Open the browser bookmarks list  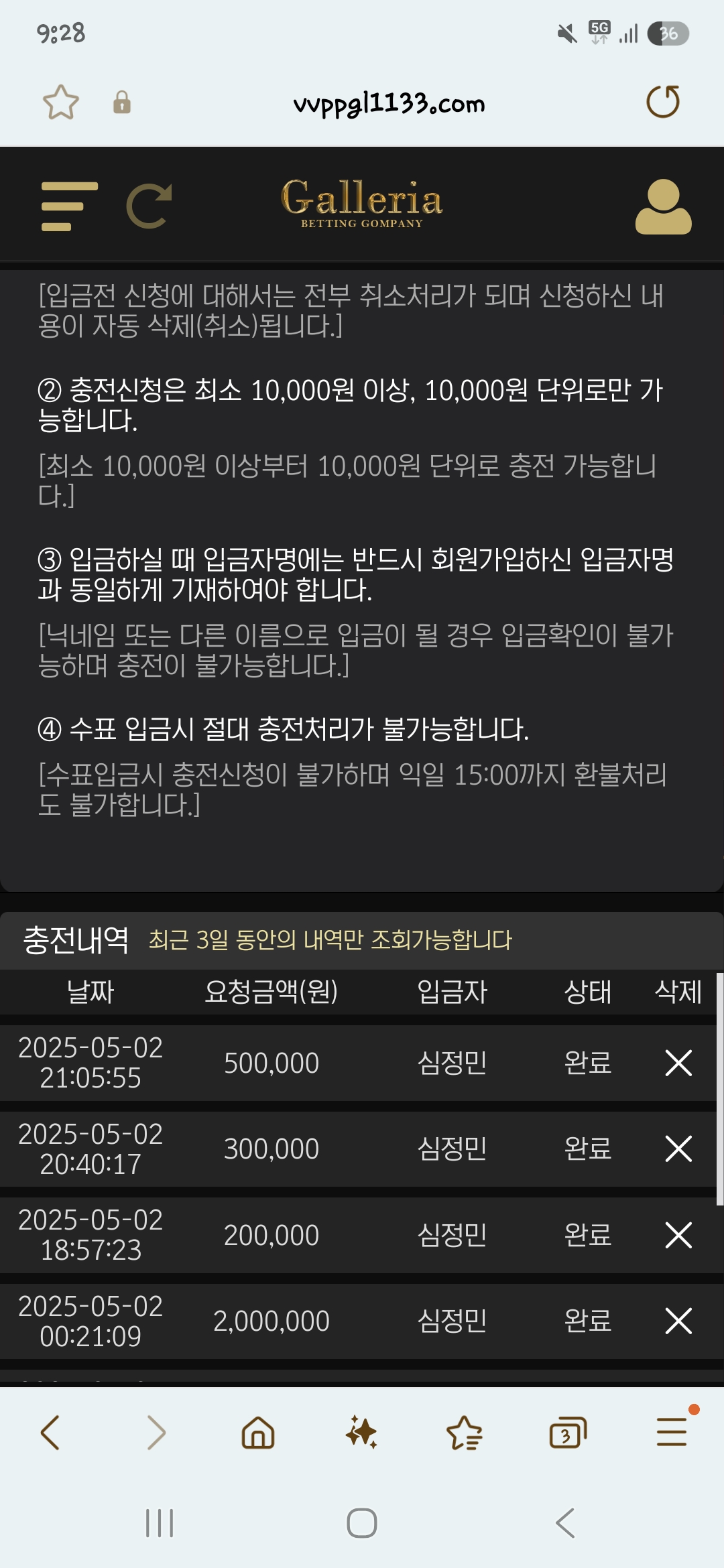point(465,1433)
